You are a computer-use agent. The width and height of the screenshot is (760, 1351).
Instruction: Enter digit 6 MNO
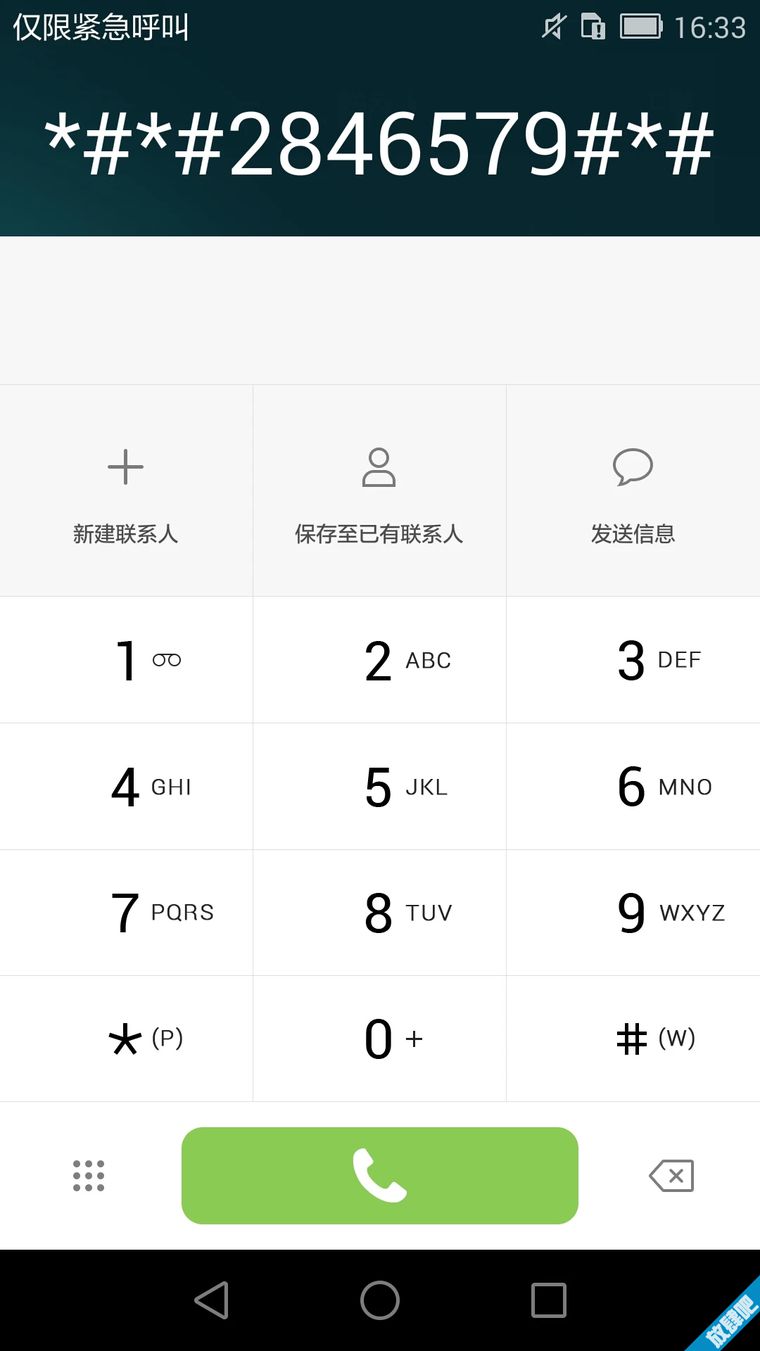coord(633,787)
